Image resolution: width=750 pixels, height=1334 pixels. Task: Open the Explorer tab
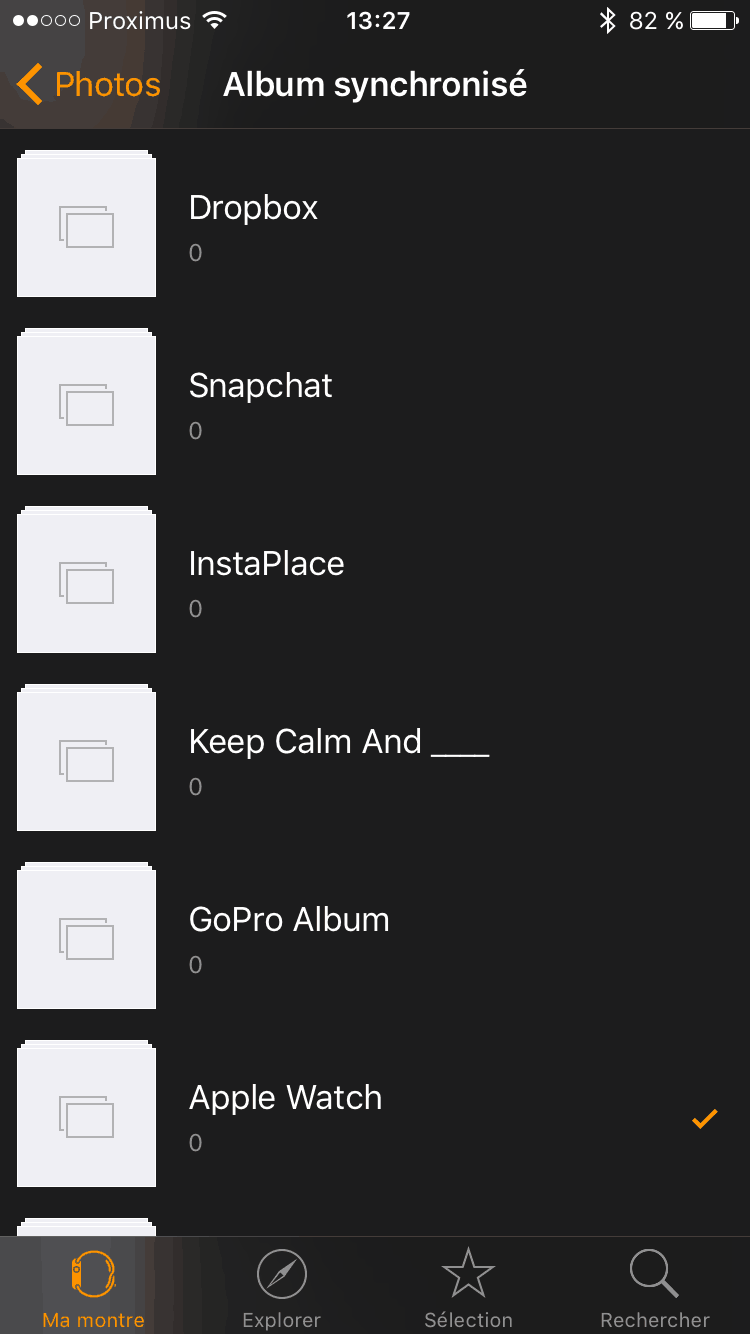point(281,1288)
